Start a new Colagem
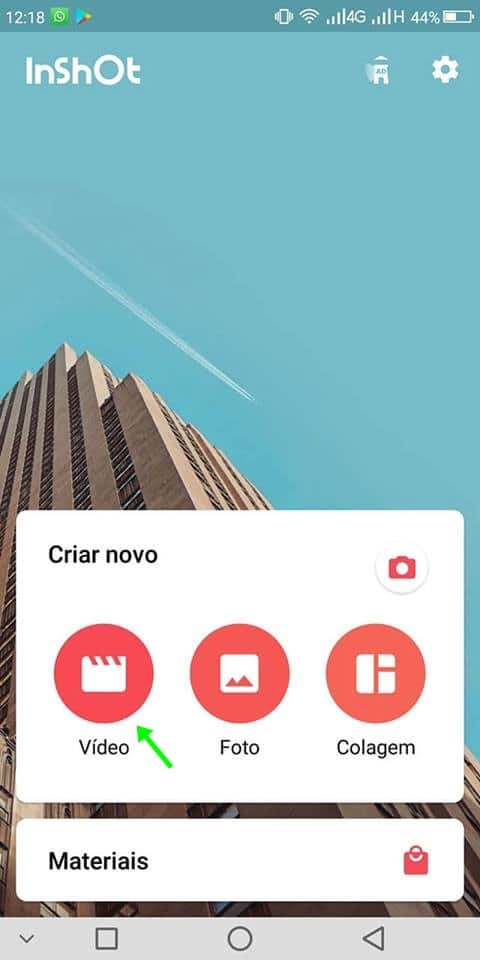The width and height of the screenshot is (480, 960). click(375, 673)
